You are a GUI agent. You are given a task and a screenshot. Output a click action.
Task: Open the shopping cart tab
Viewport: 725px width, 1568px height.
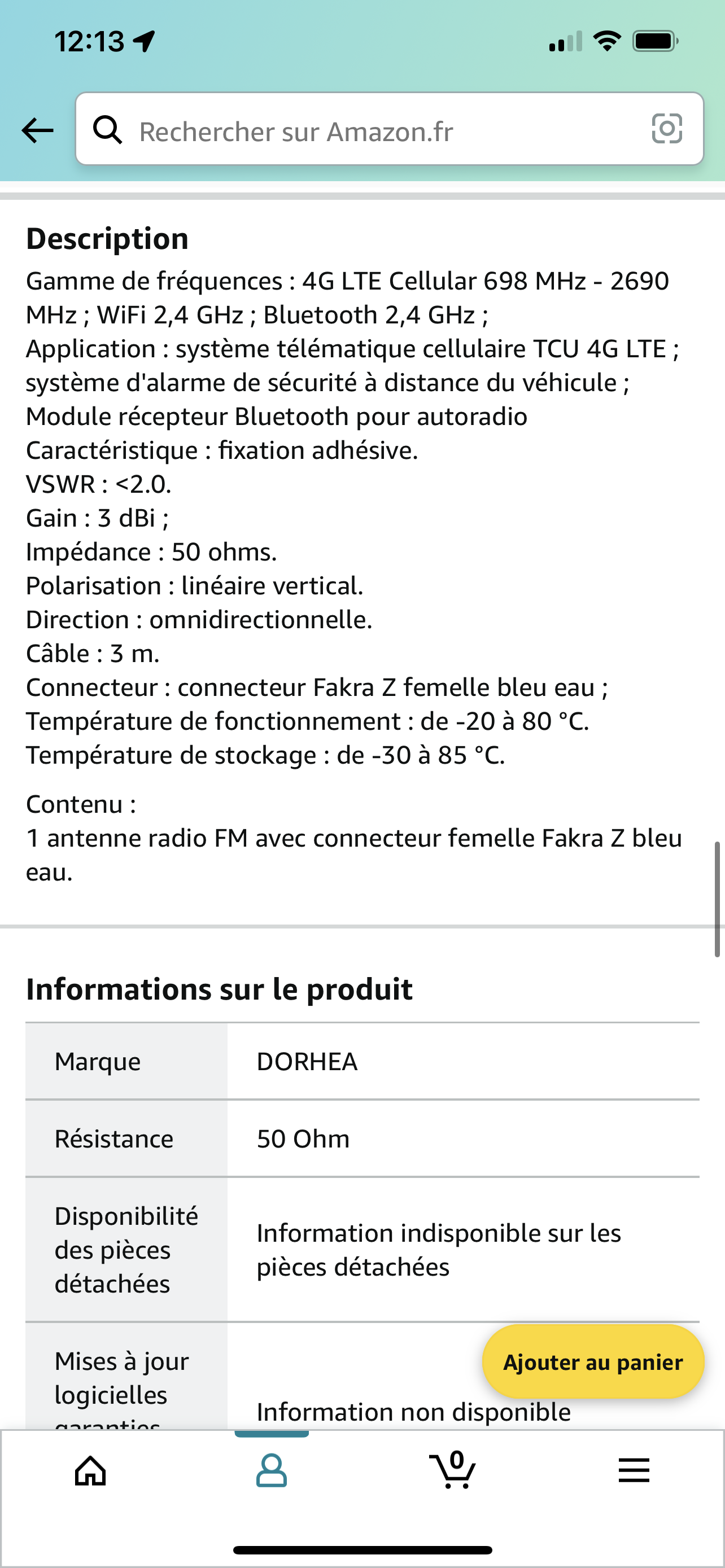tap(453, 1471)
